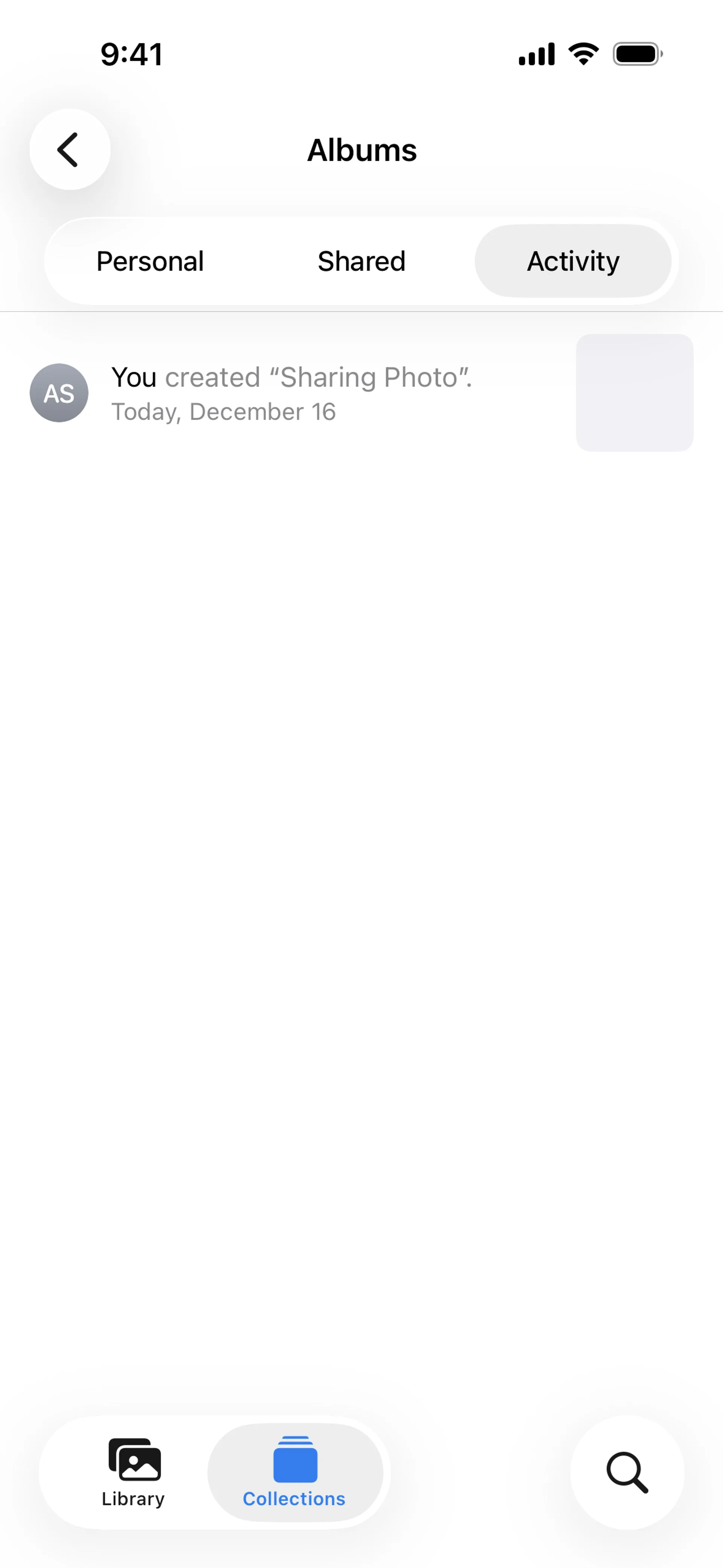
Task: Select the Shared albums segment
Action: [x=361, y=261]
